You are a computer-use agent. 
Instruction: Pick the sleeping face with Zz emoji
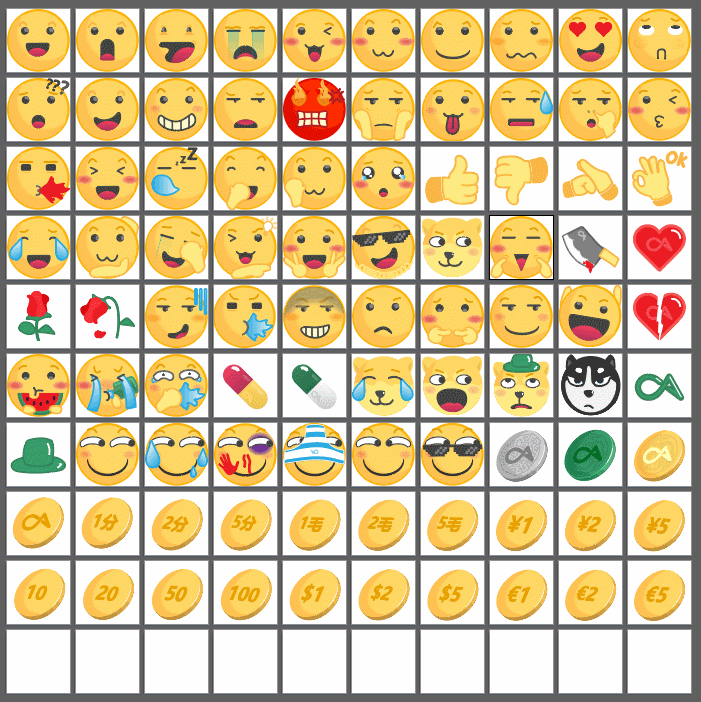tap(176, 178)
